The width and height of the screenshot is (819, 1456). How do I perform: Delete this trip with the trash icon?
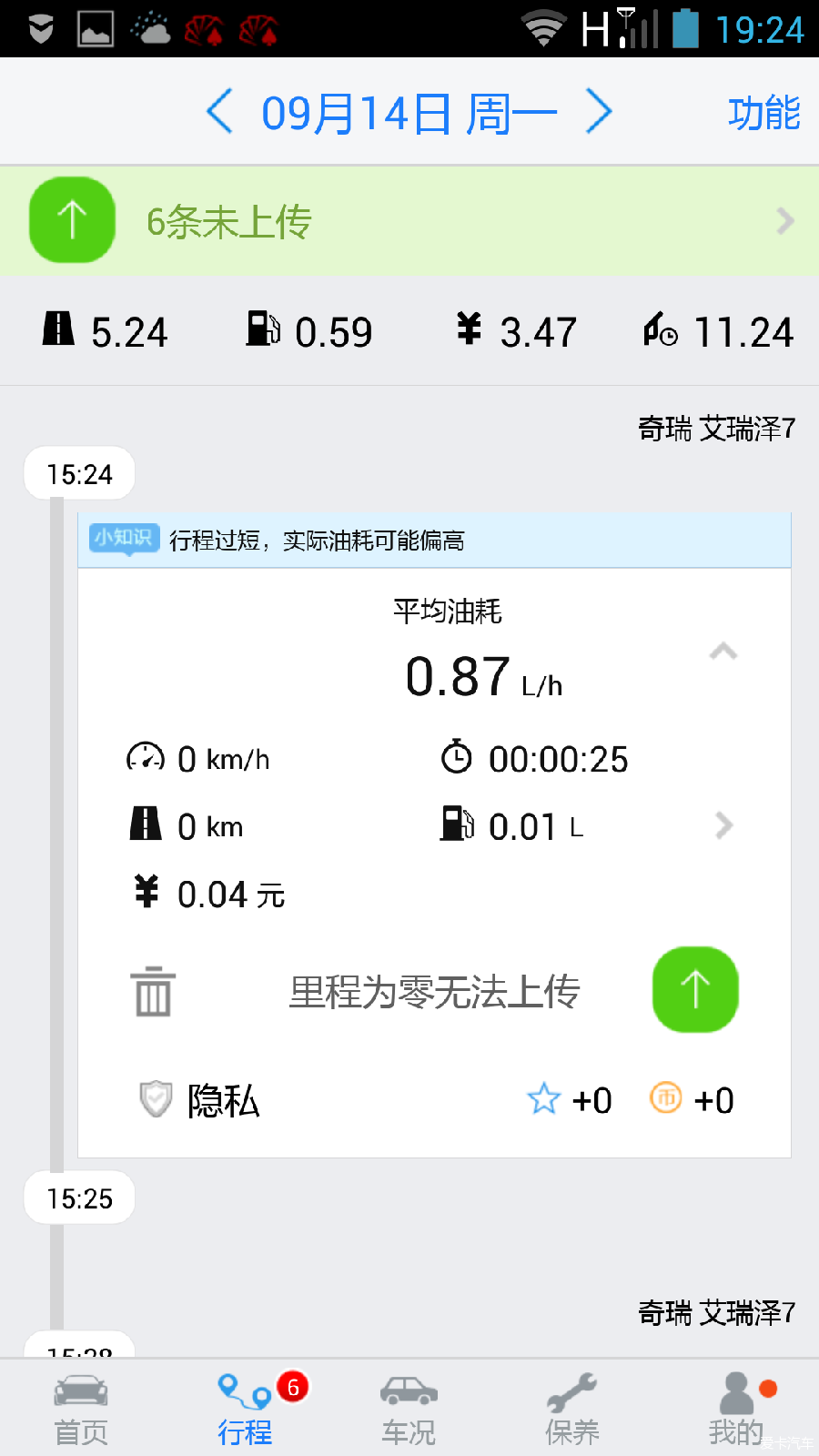(153, 991)
